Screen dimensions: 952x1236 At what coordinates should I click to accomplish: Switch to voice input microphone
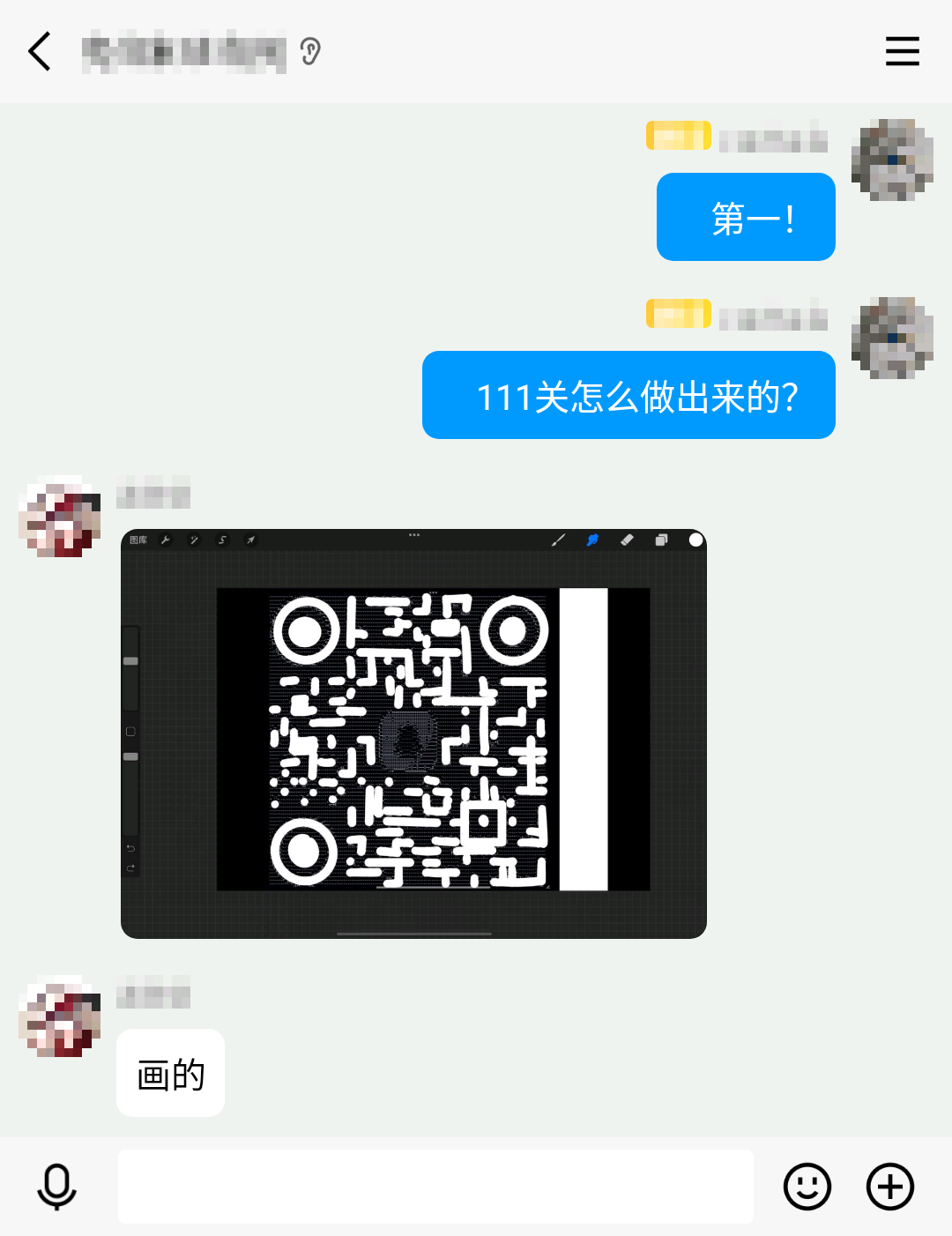click(57, 1187)
